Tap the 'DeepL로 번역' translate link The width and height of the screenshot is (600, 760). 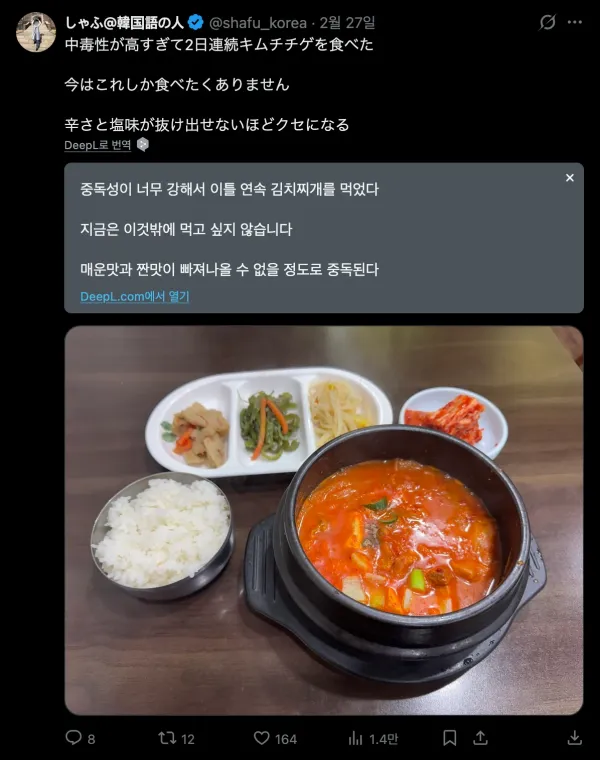pos(98,145)
